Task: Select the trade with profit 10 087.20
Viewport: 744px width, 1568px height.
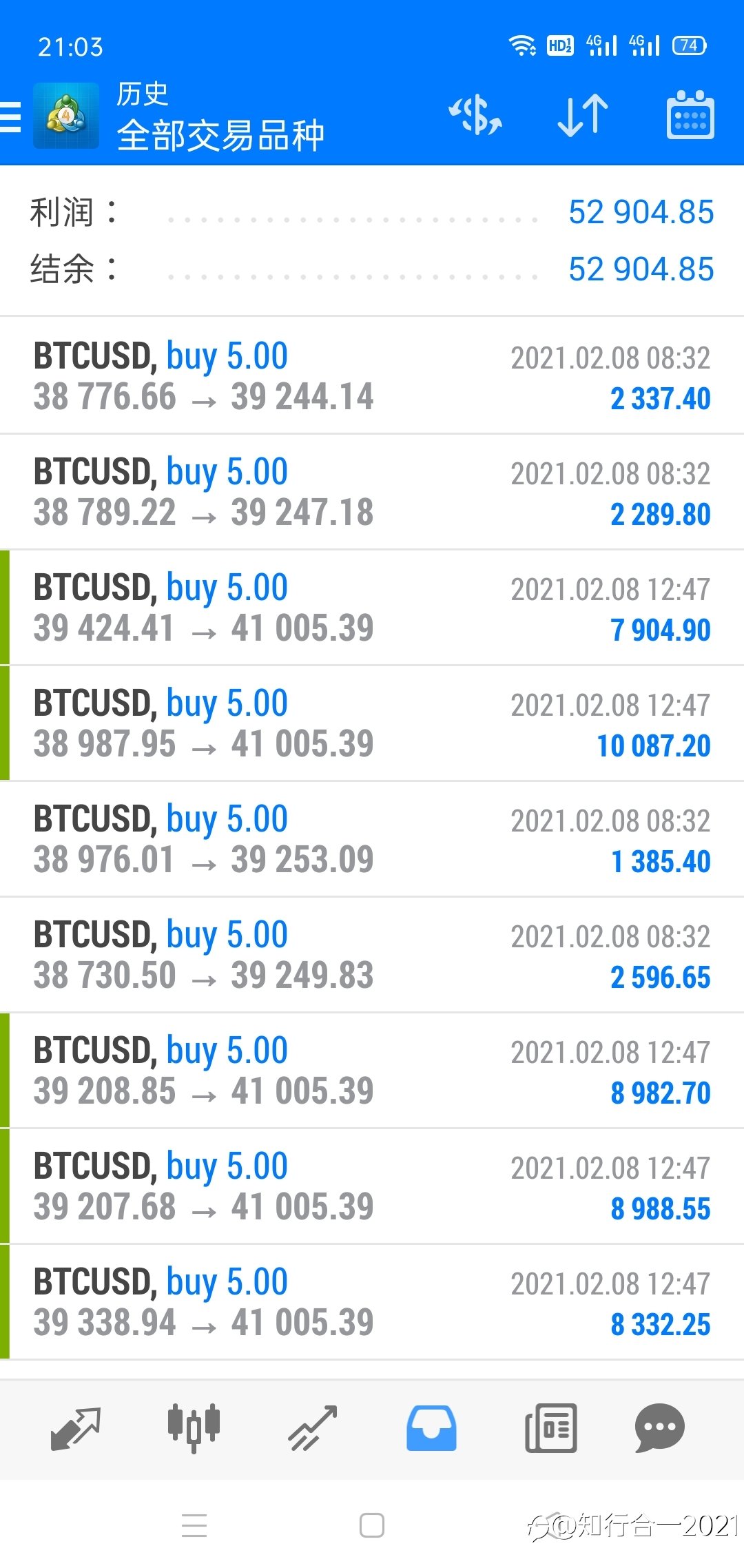Action: [x=372, y=723]
